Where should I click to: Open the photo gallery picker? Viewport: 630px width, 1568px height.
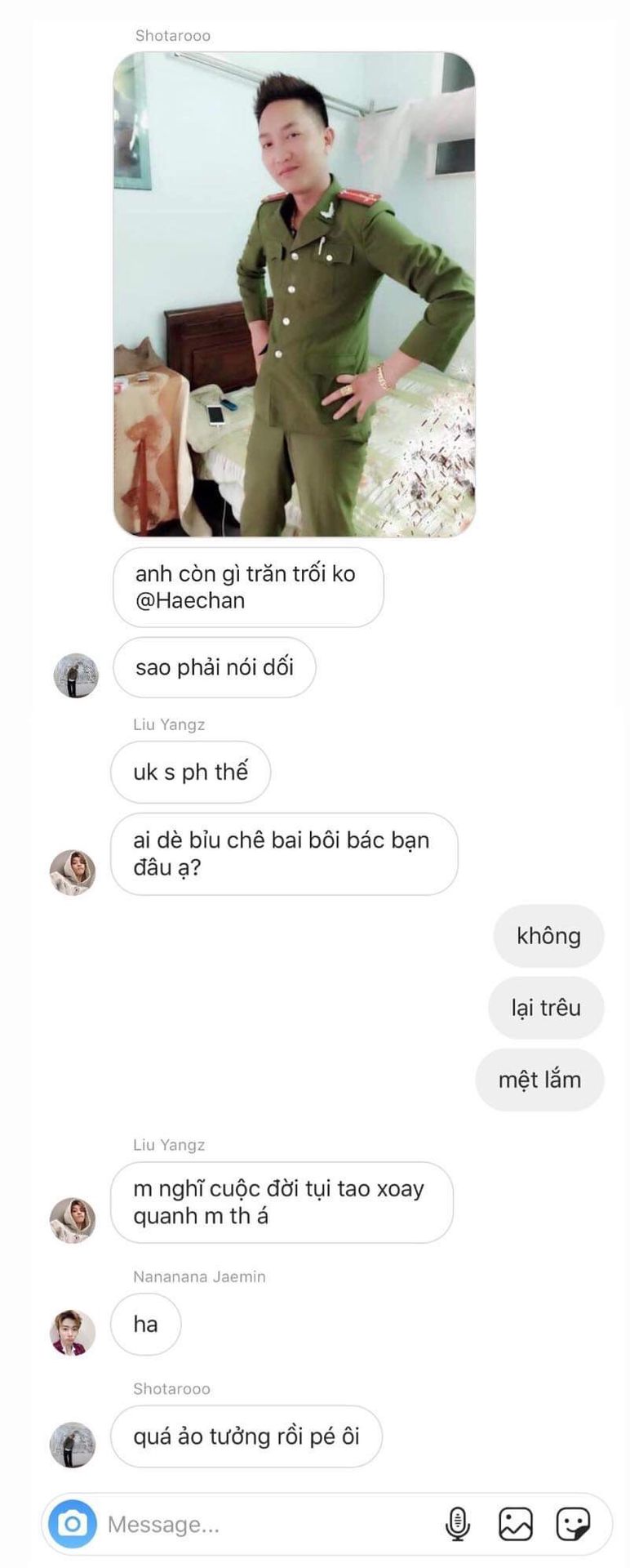(516, 1524)
